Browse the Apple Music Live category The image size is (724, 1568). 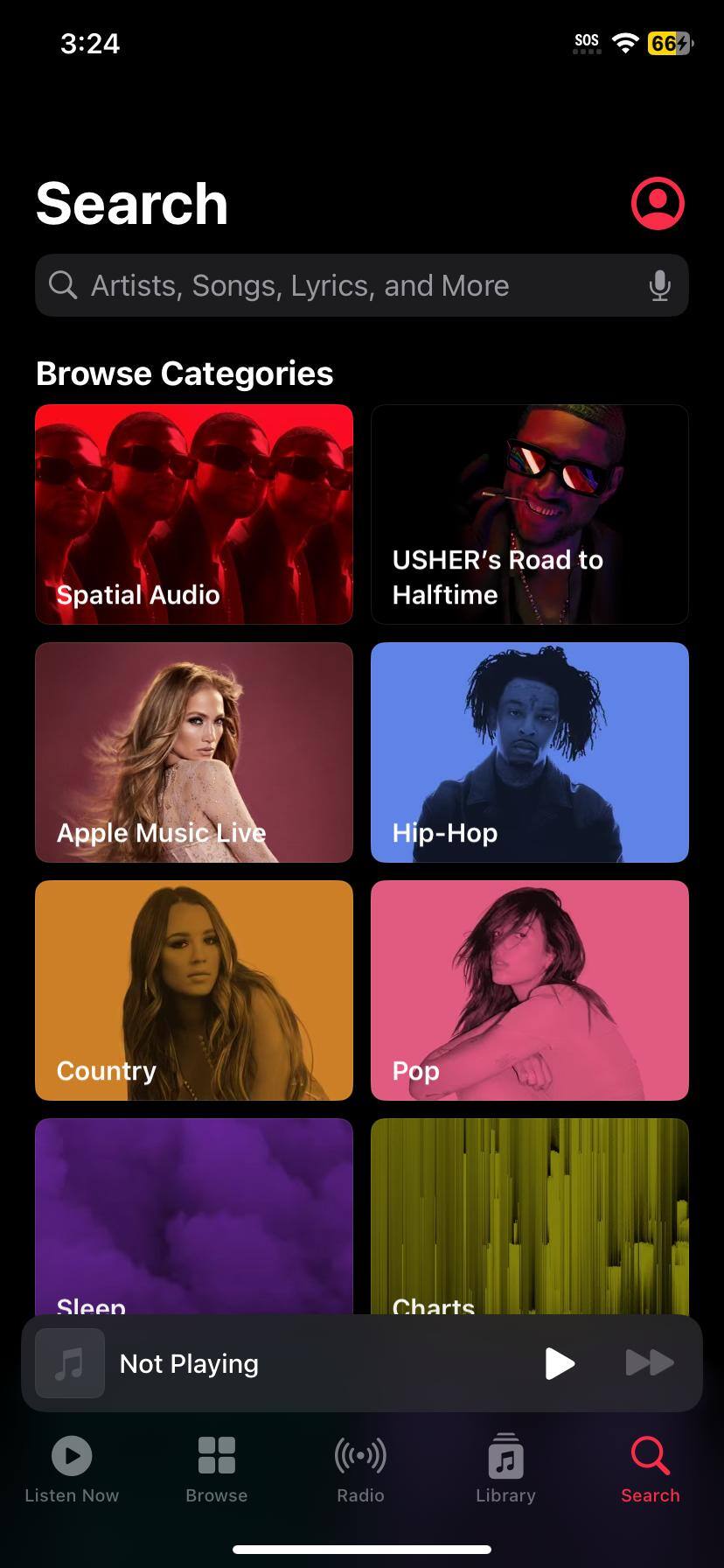click(194, 752)
